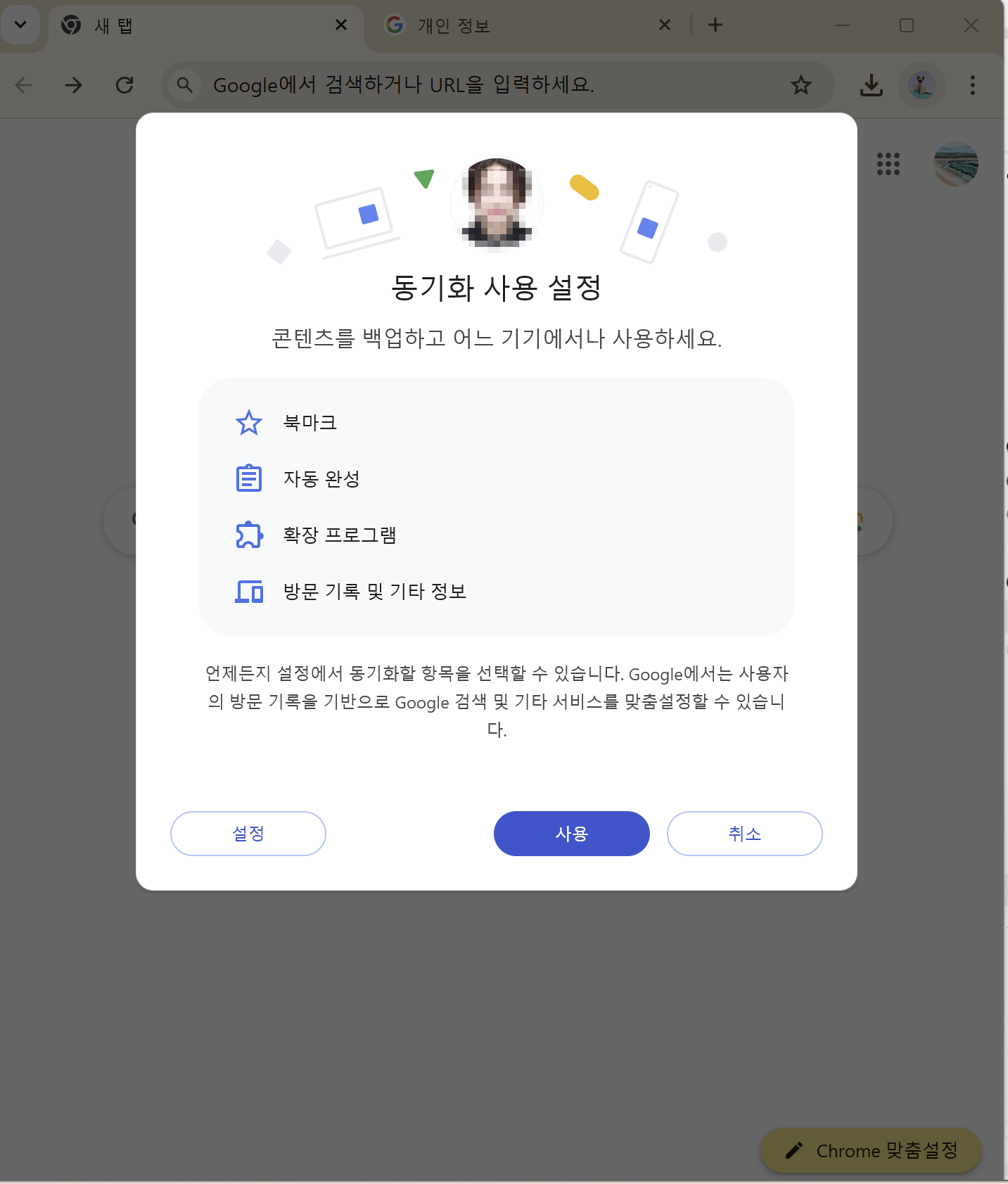Viewport: 1008px width, 1184px height.
Task: Click the 자동 완성 clipboard icon
Action: point(249,478)
